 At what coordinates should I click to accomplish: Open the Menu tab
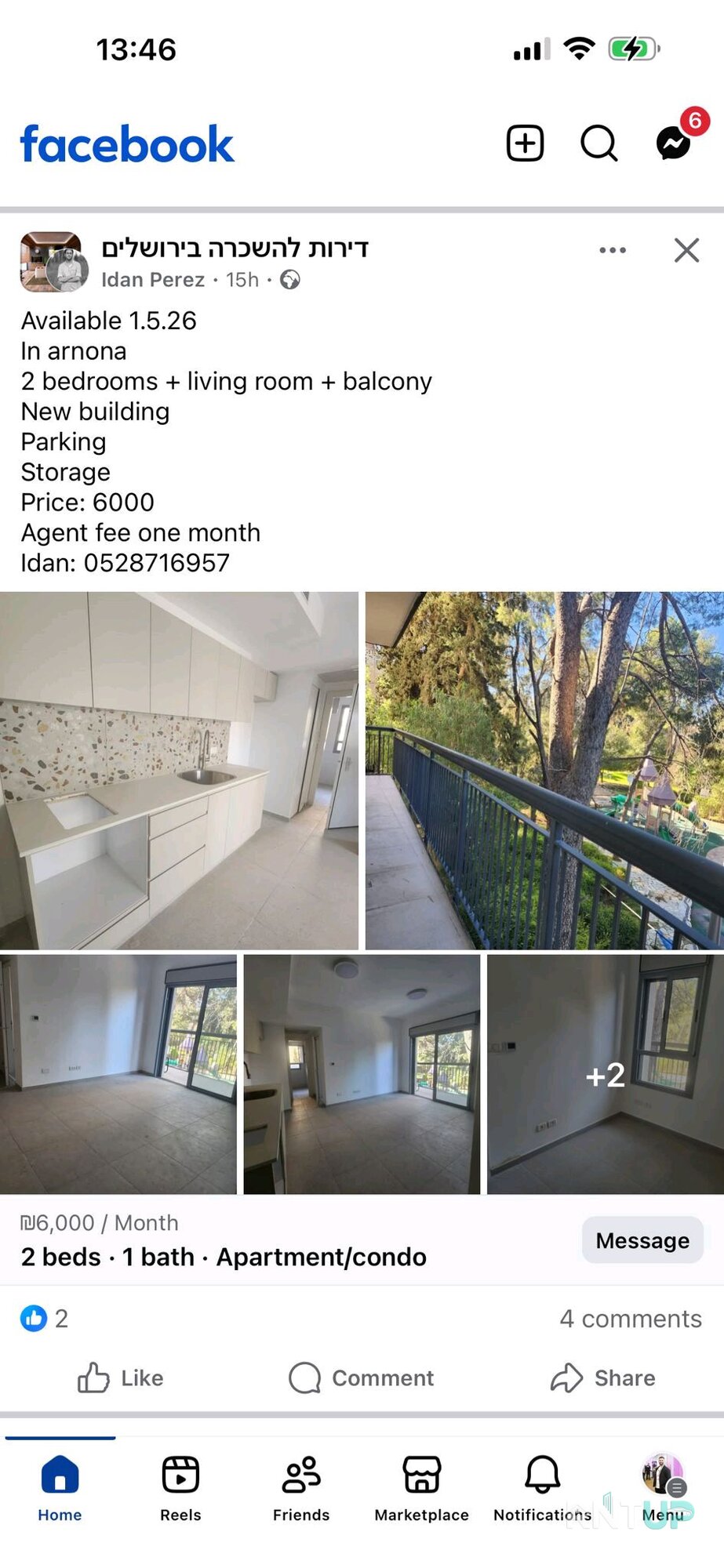[x=663, y=1488]
